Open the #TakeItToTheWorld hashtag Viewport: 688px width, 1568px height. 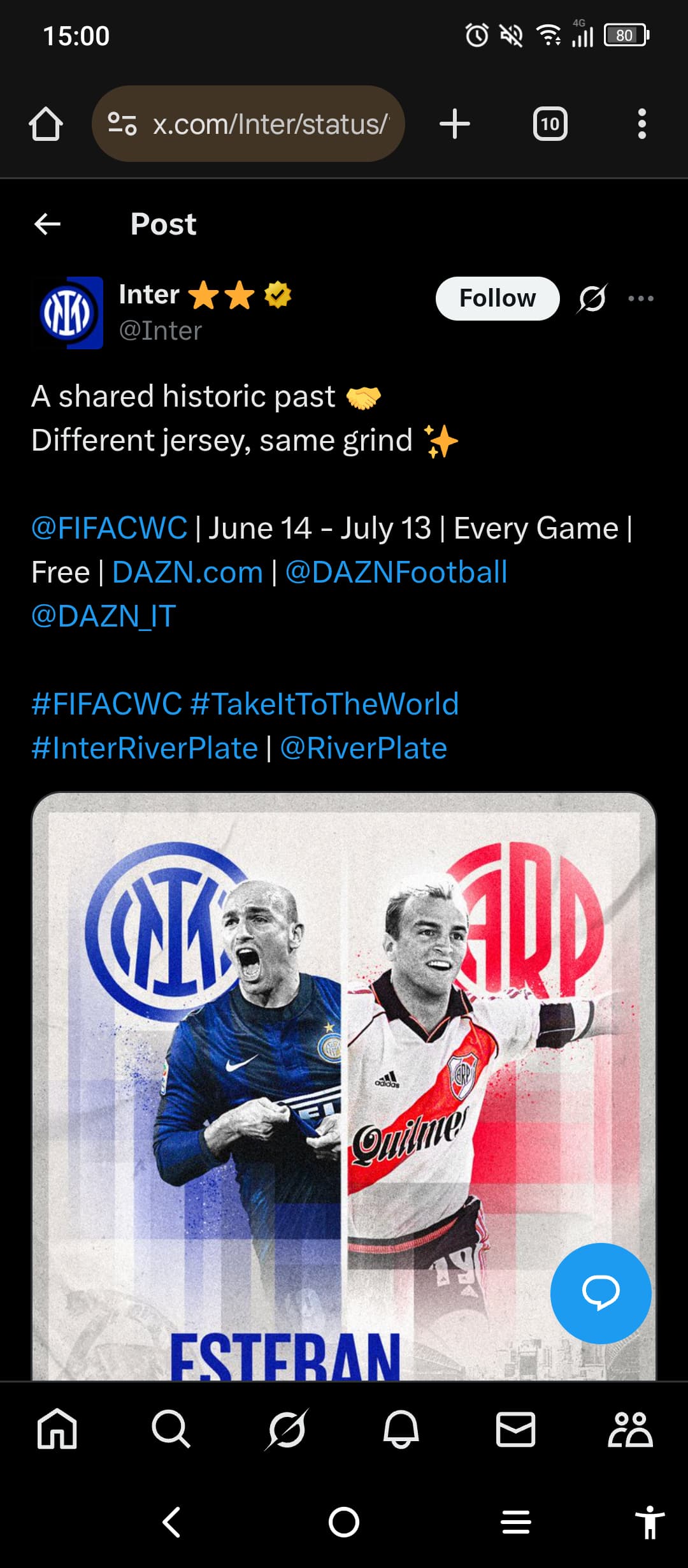(324, 704)
